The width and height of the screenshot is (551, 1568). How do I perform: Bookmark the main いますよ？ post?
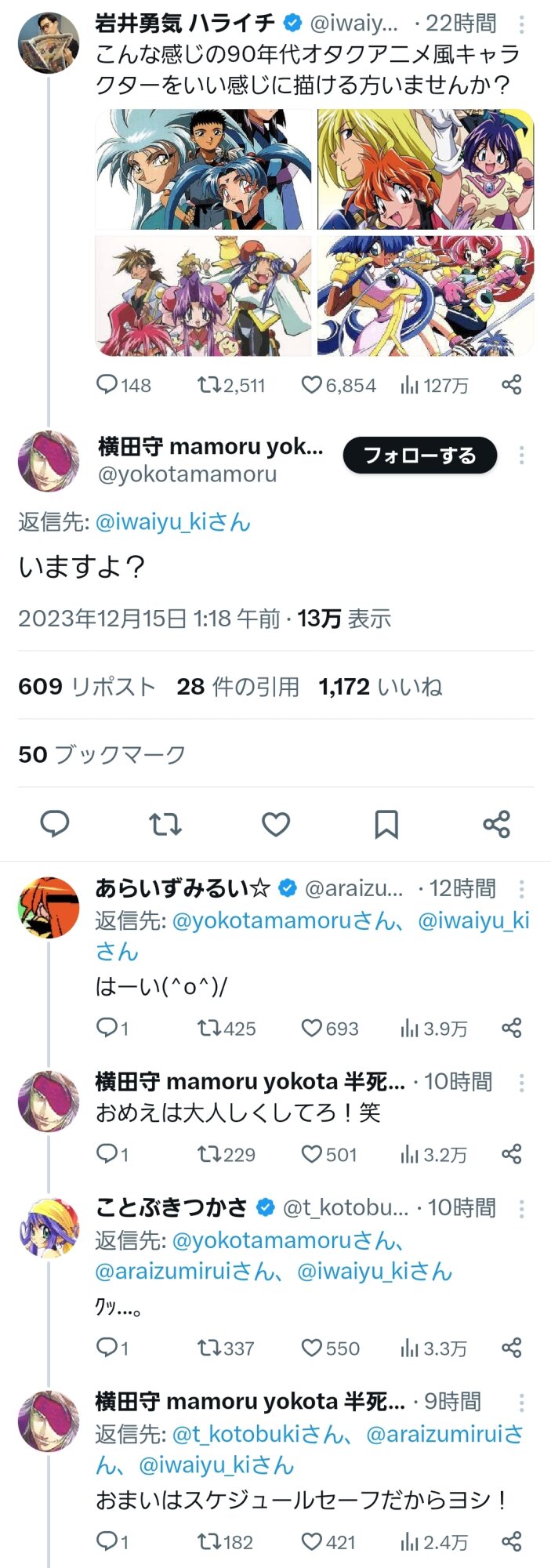click(386, 824)
